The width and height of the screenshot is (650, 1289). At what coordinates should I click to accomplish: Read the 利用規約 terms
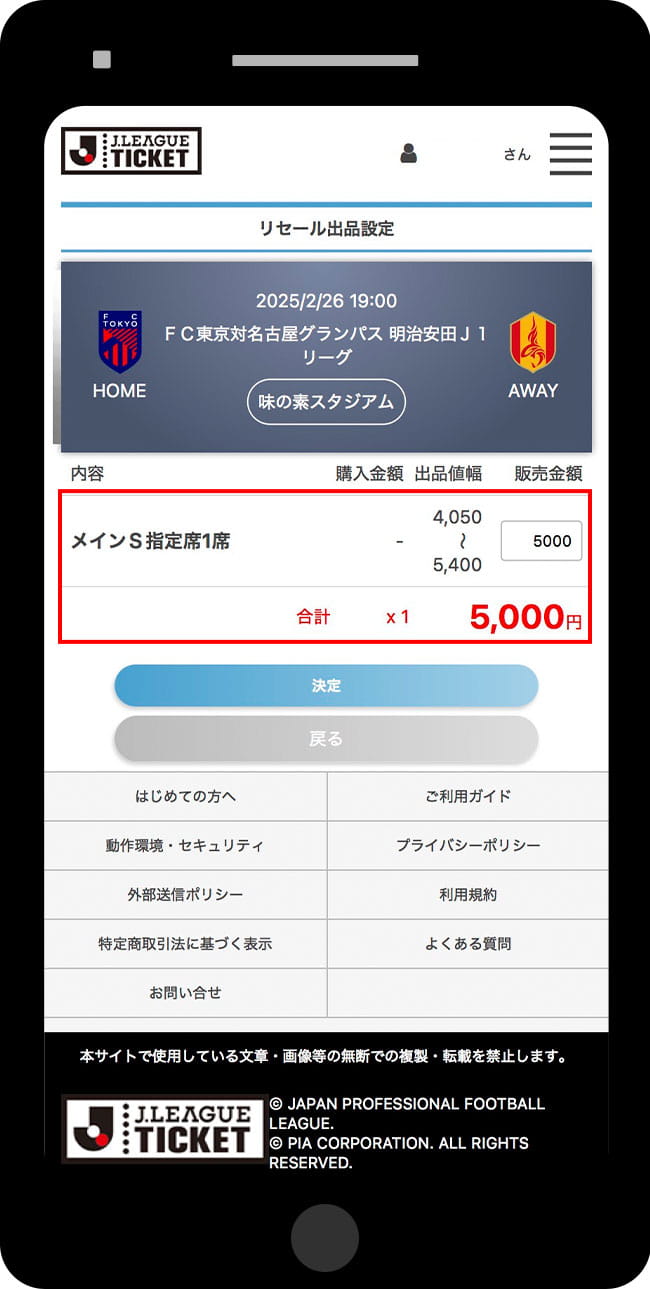point(468,895)
